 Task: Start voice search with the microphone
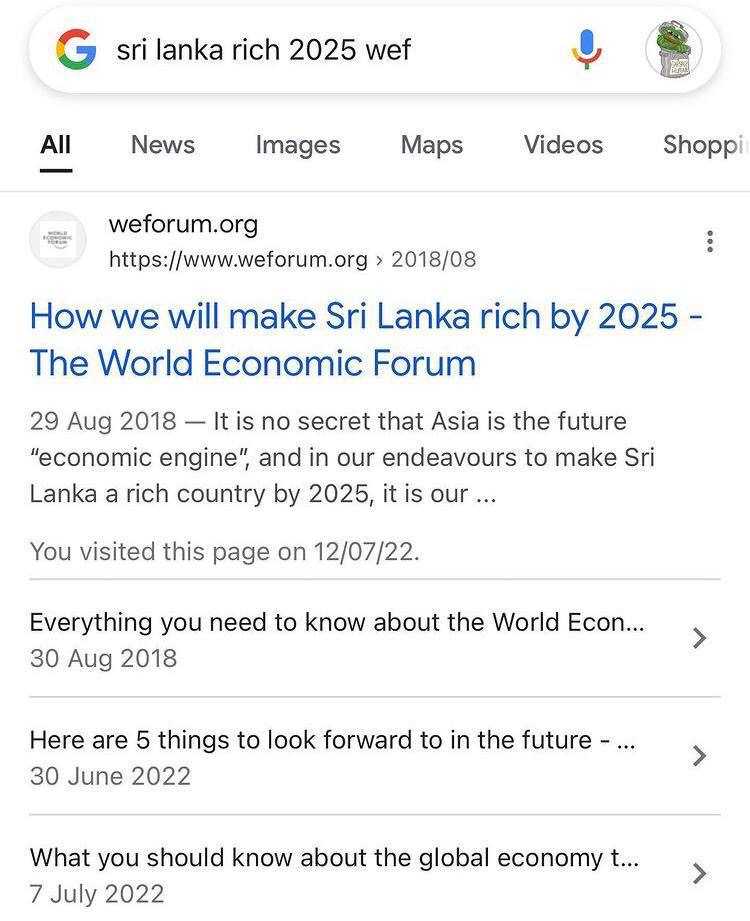[587, 50]
